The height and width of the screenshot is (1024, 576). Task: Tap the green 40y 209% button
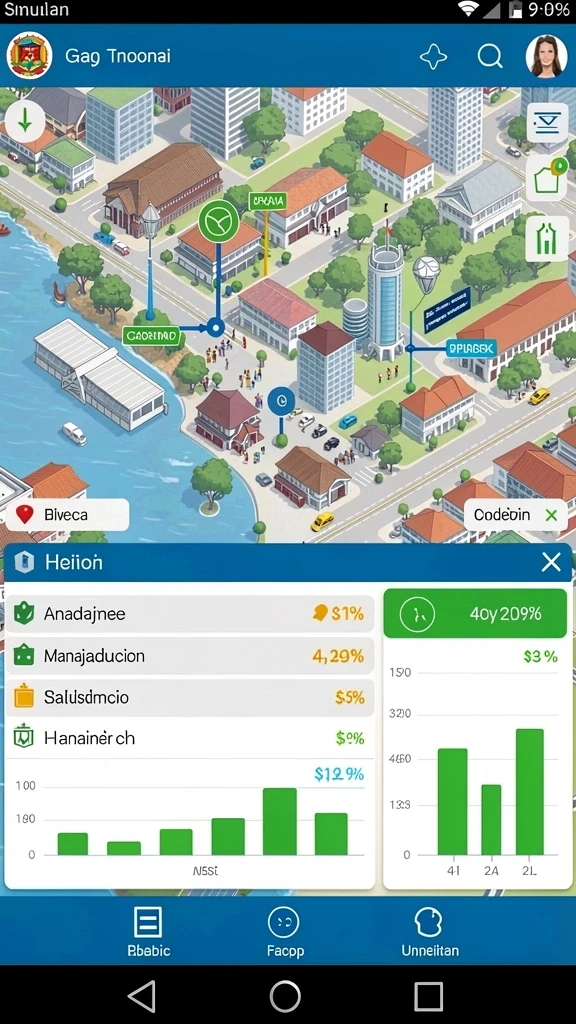click(475, 613)
